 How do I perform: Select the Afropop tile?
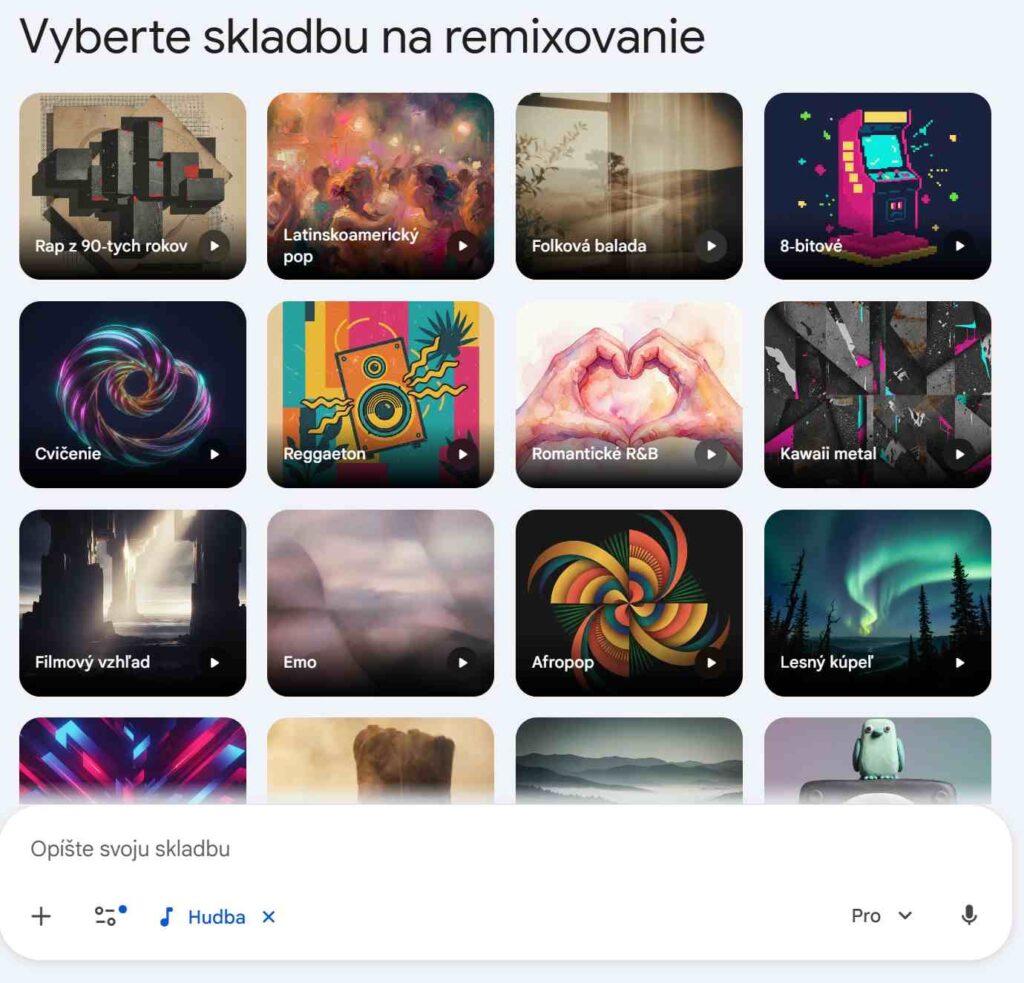tap(629, 602)
